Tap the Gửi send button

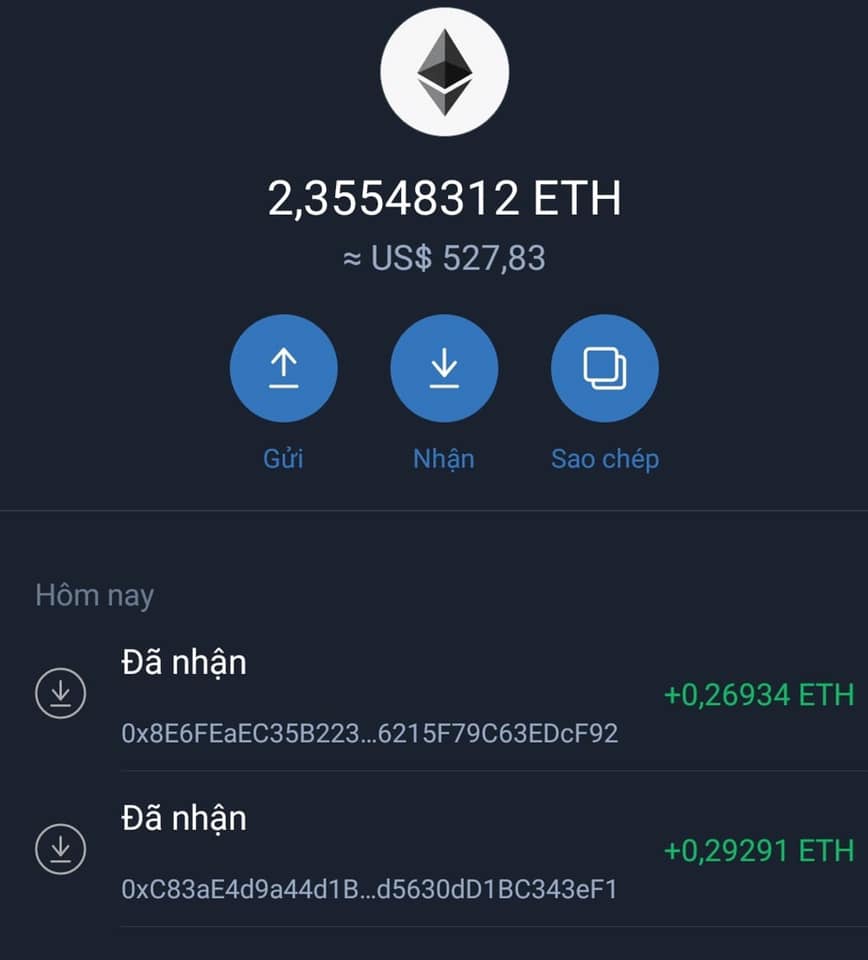pos(283,368)
